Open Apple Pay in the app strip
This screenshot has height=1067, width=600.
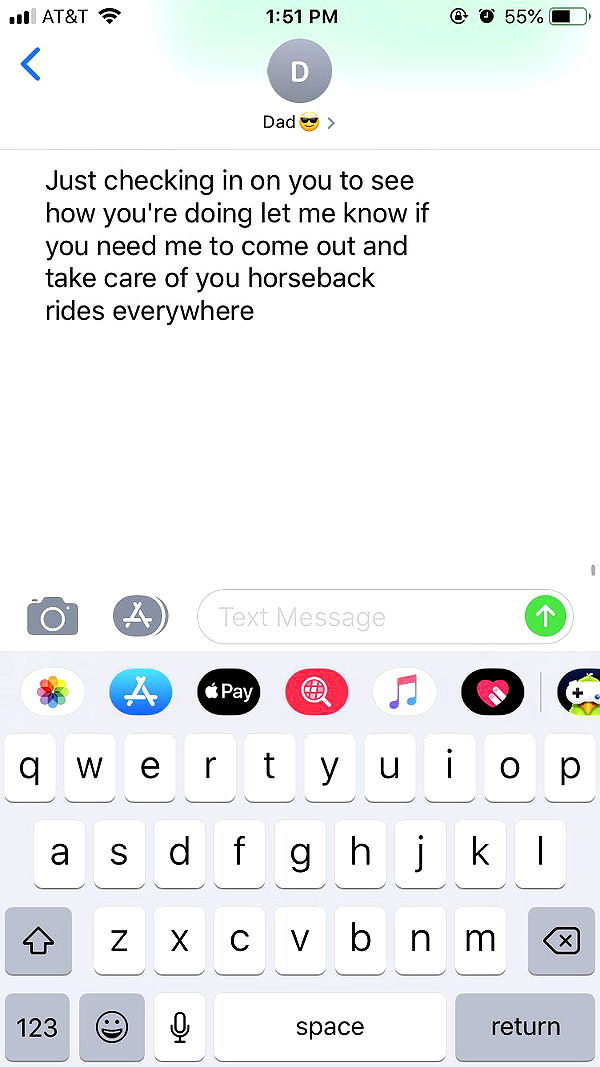click(x=228, y=692)
